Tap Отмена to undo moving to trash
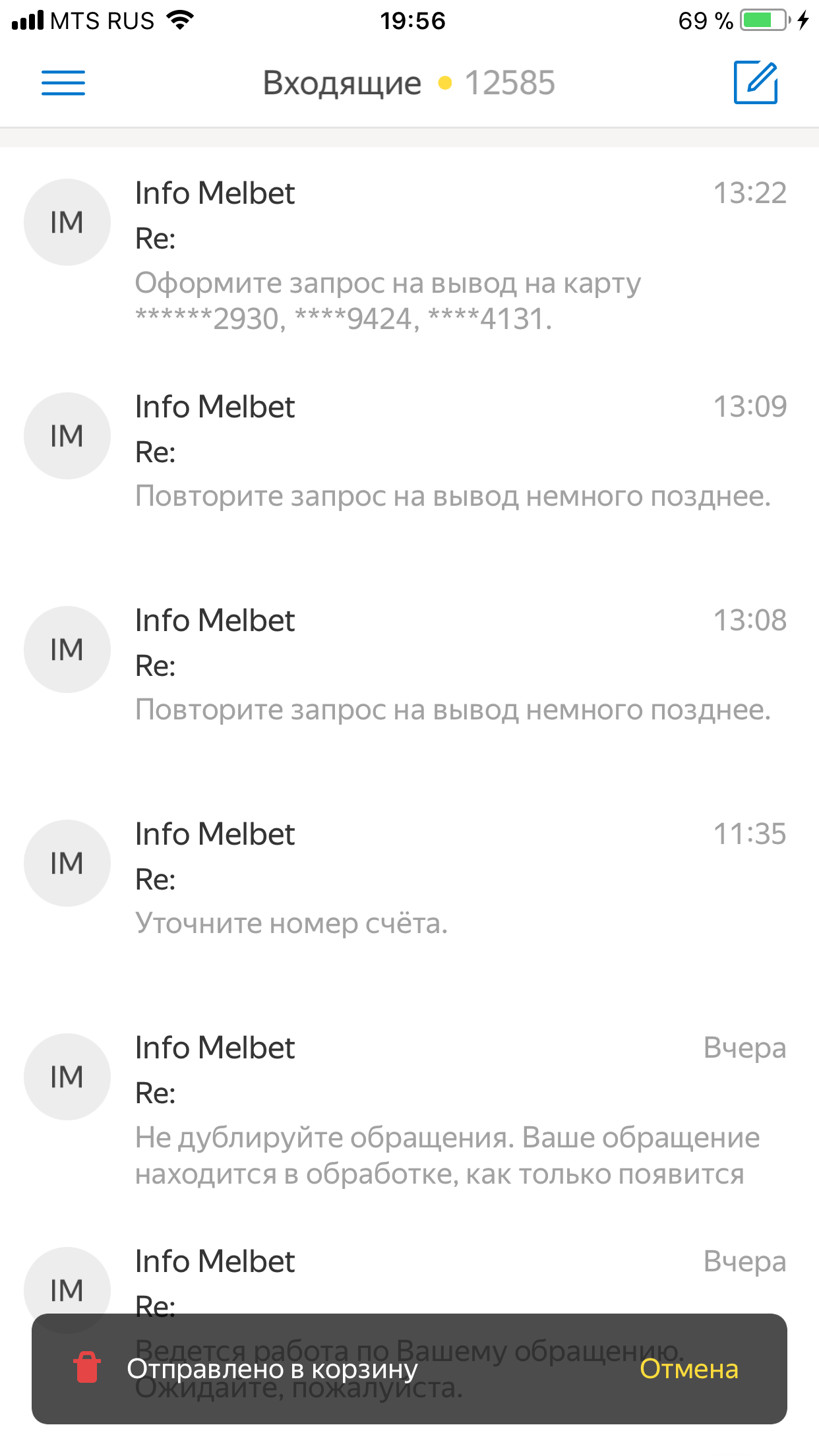This screenshot has height=1456, width=819. tap(688, 1369)
